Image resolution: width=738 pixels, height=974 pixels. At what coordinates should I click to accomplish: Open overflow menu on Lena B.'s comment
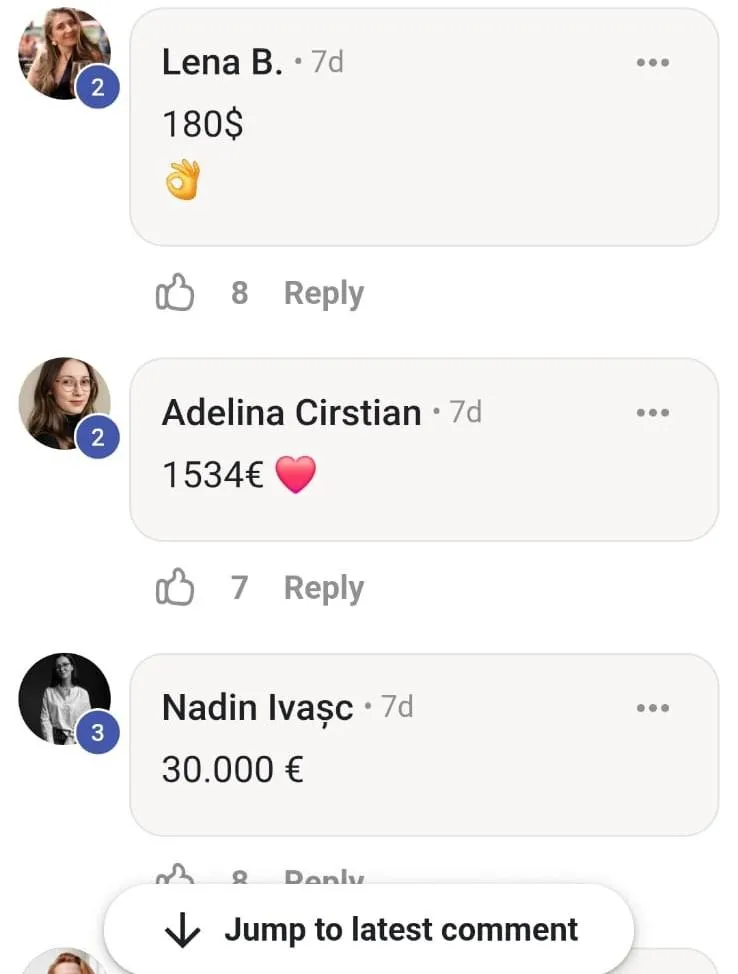click(x=652, y=63)
